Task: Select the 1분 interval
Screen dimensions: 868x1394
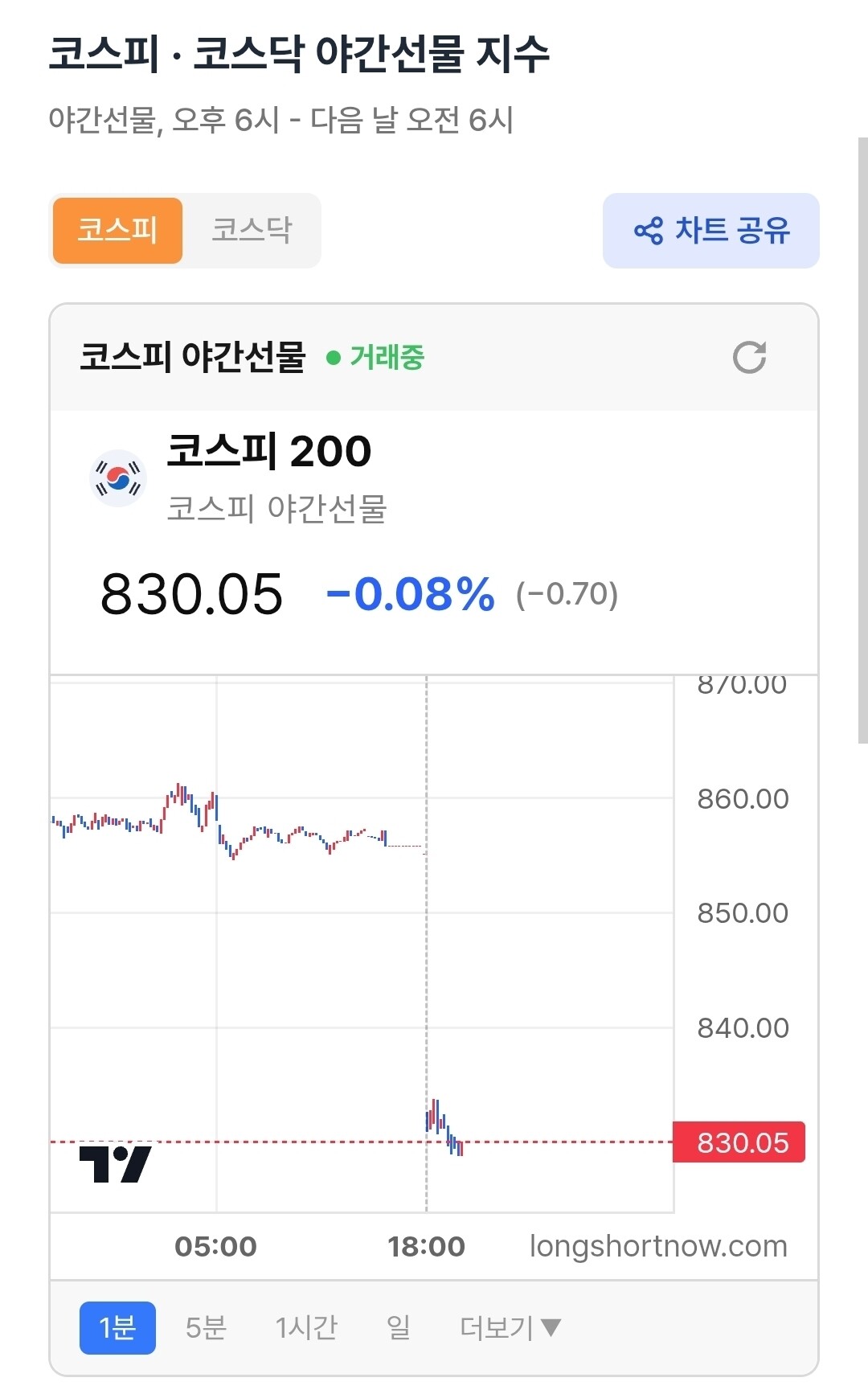Action: coord(117,1327)
